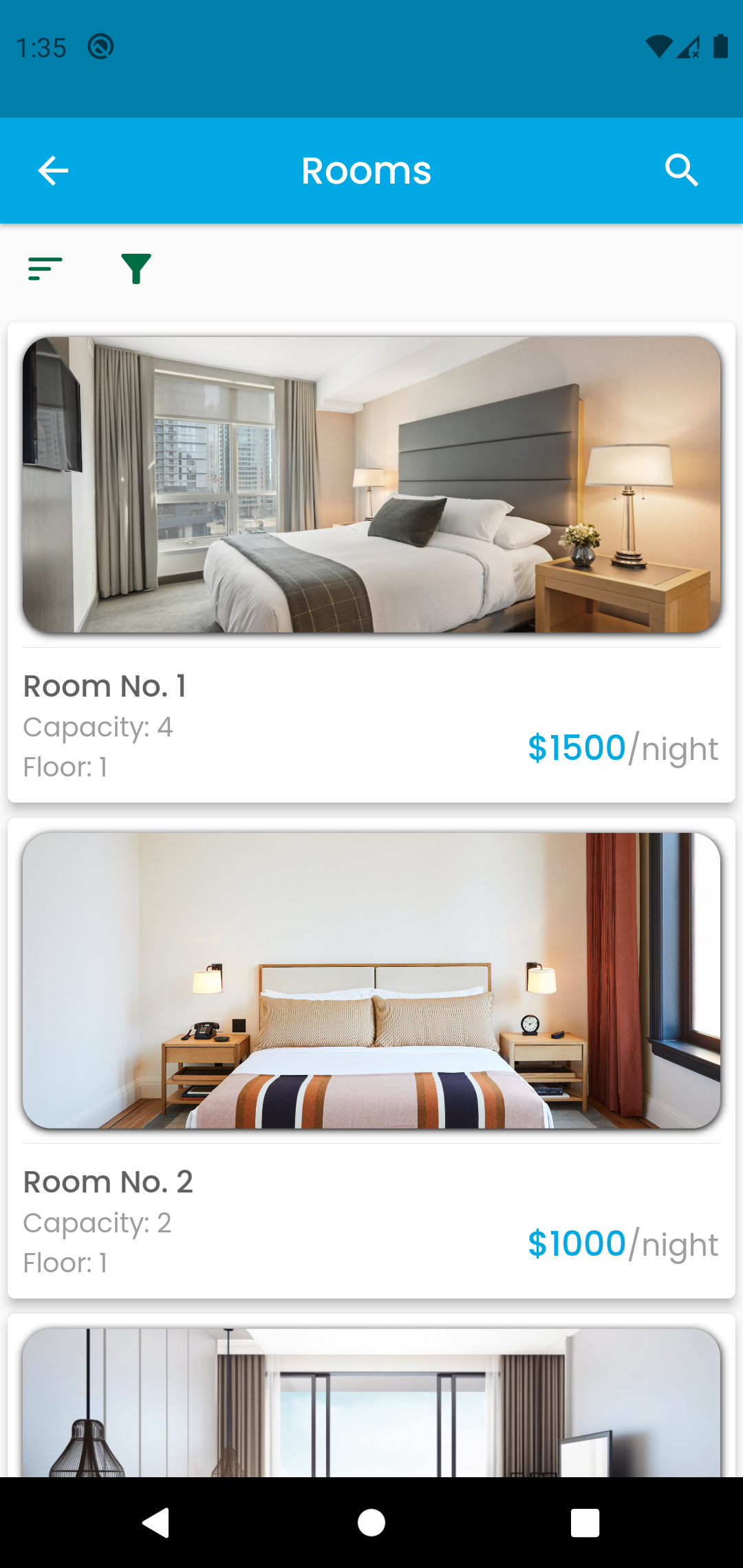Image resolution: width=743 pixels, height=1568 pixels.
Task: Tap the system recent apps button
Action: [x=585, y=1523]
